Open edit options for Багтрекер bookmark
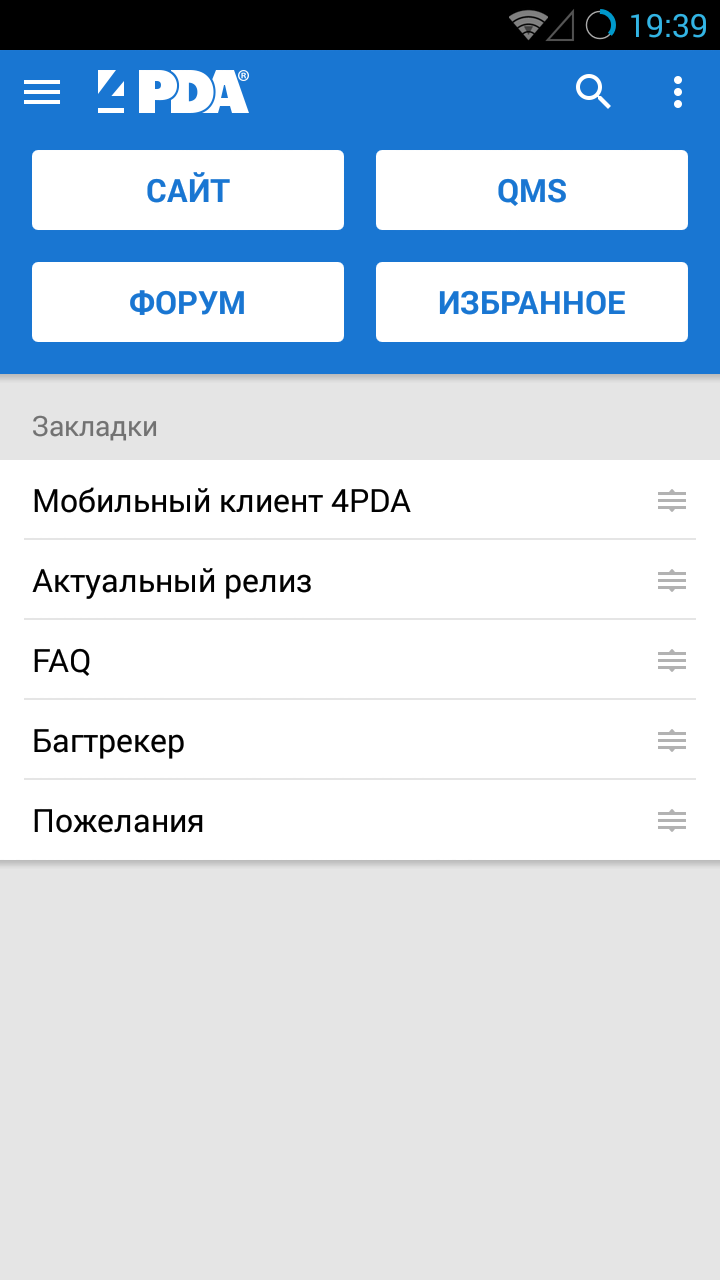The height and width of the screenshot is (1280, 720). (x=672, y=741)
